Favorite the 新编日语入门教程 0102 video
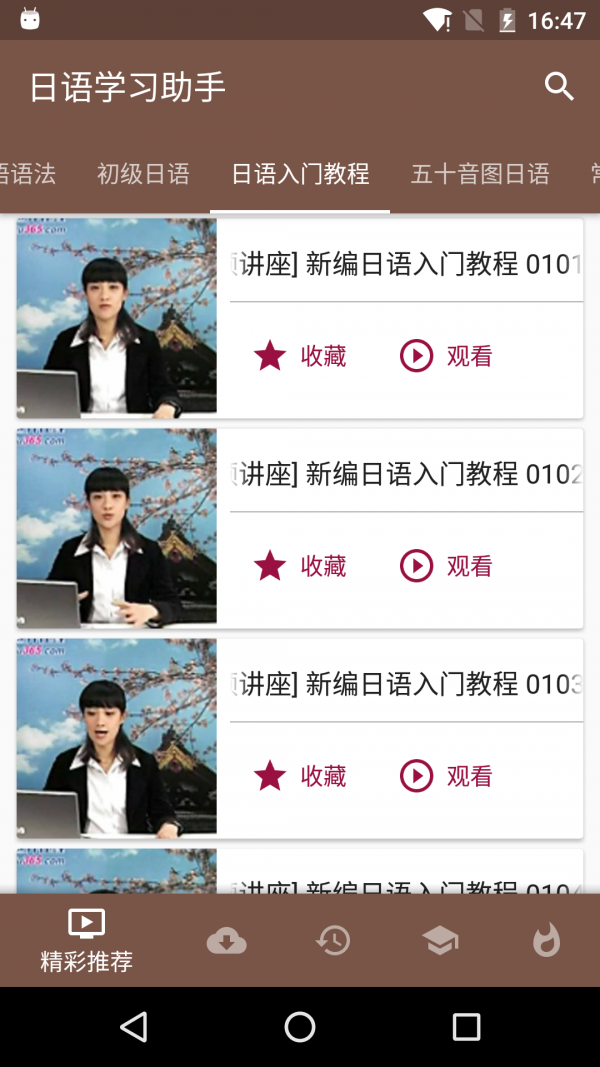The height and width of the screenshot is (1067, 600). [300, 566]
